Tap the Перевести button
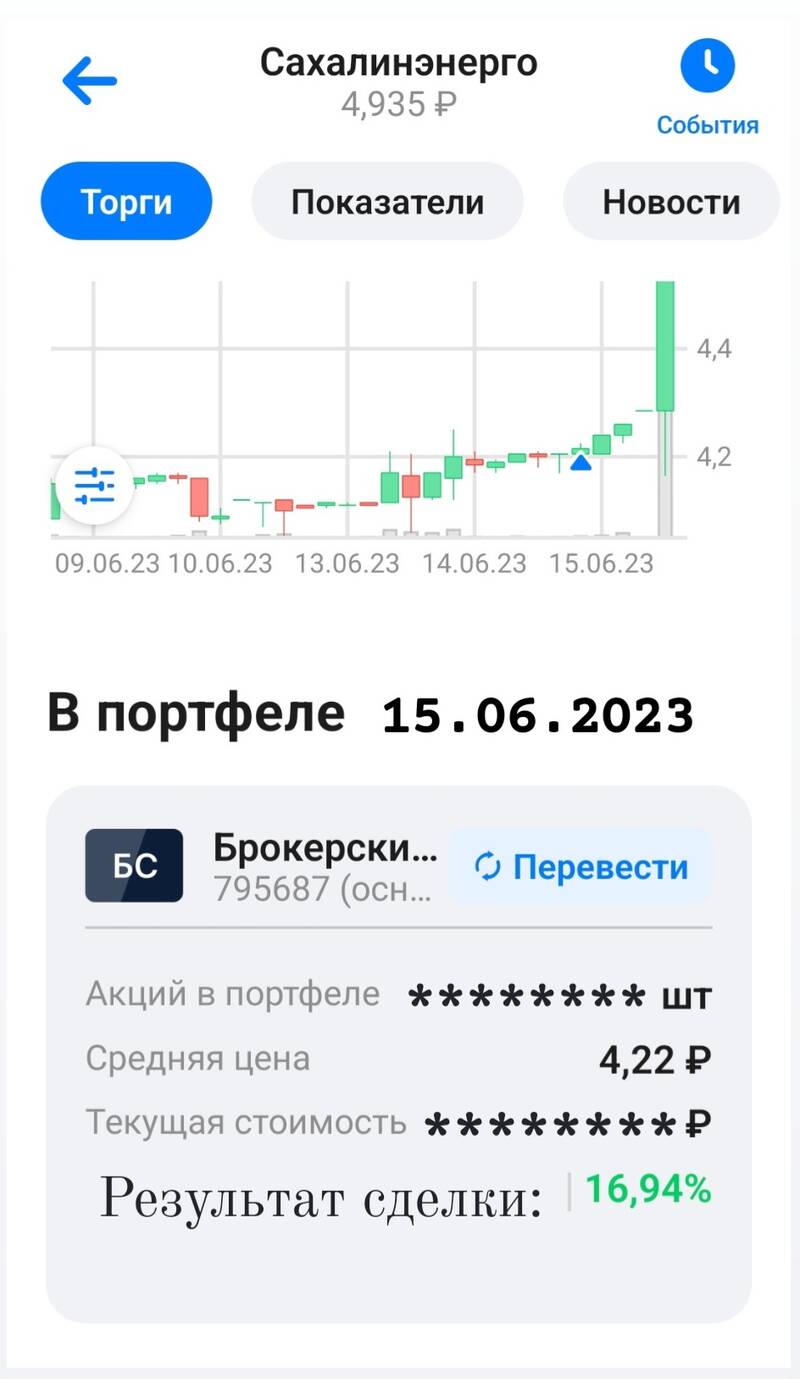The height and width of the screenshot is (1379, 800). [x=581, y=866]
